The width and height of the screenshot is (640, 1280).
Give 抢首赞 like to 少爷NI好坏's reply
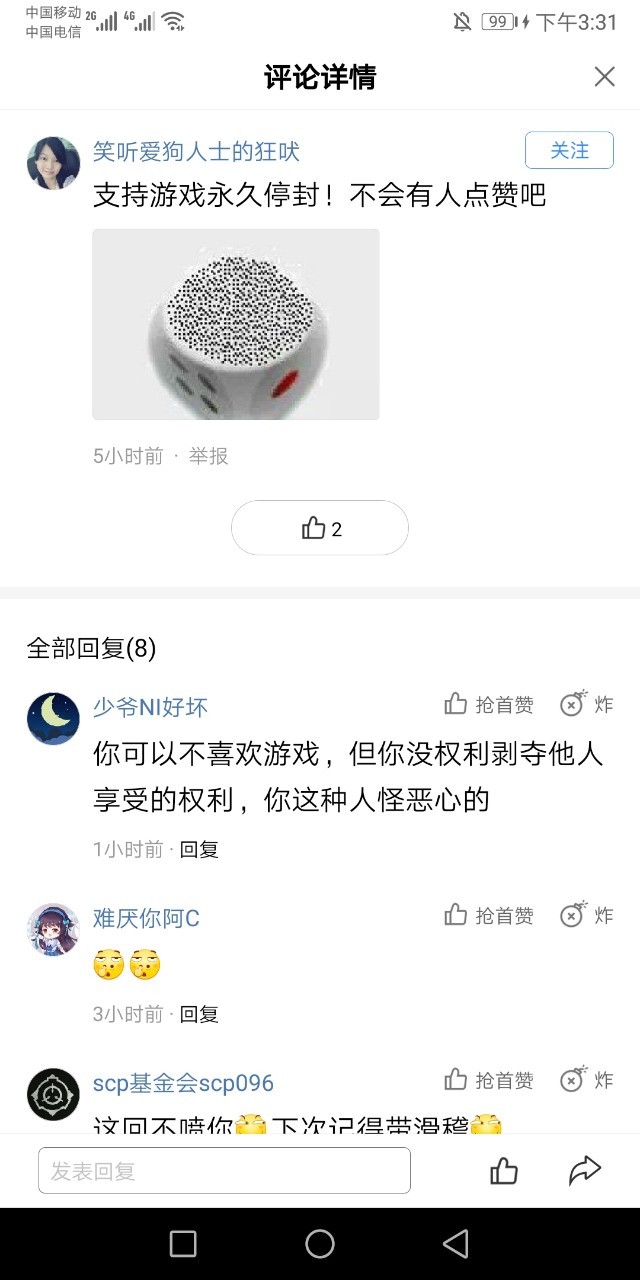pyautogui.click(x=489, y=704)
